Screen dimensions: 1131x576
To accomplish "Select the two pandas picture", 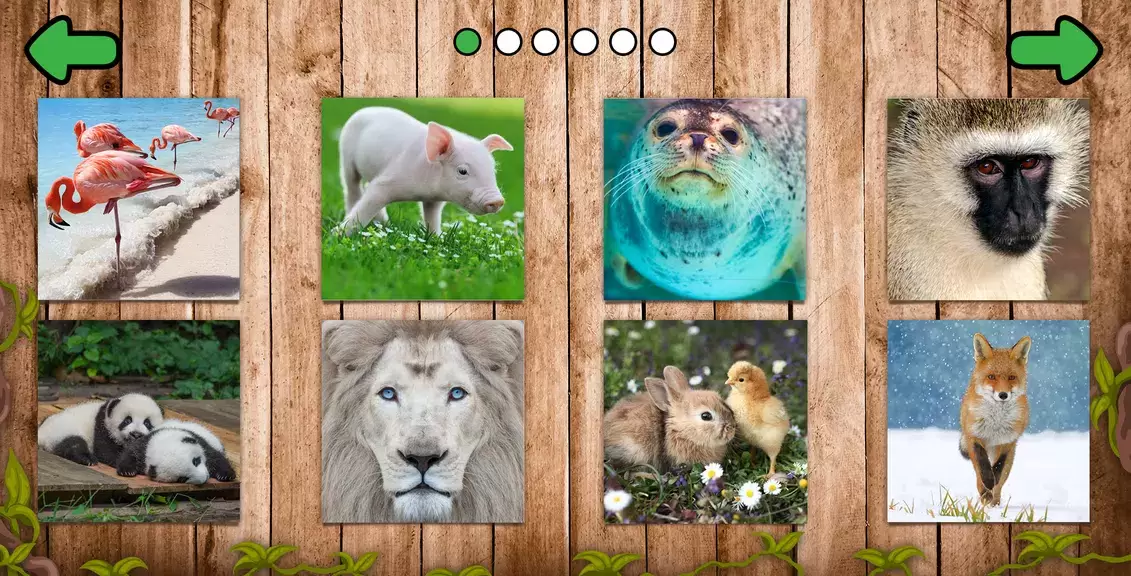I will coord(139,421).
